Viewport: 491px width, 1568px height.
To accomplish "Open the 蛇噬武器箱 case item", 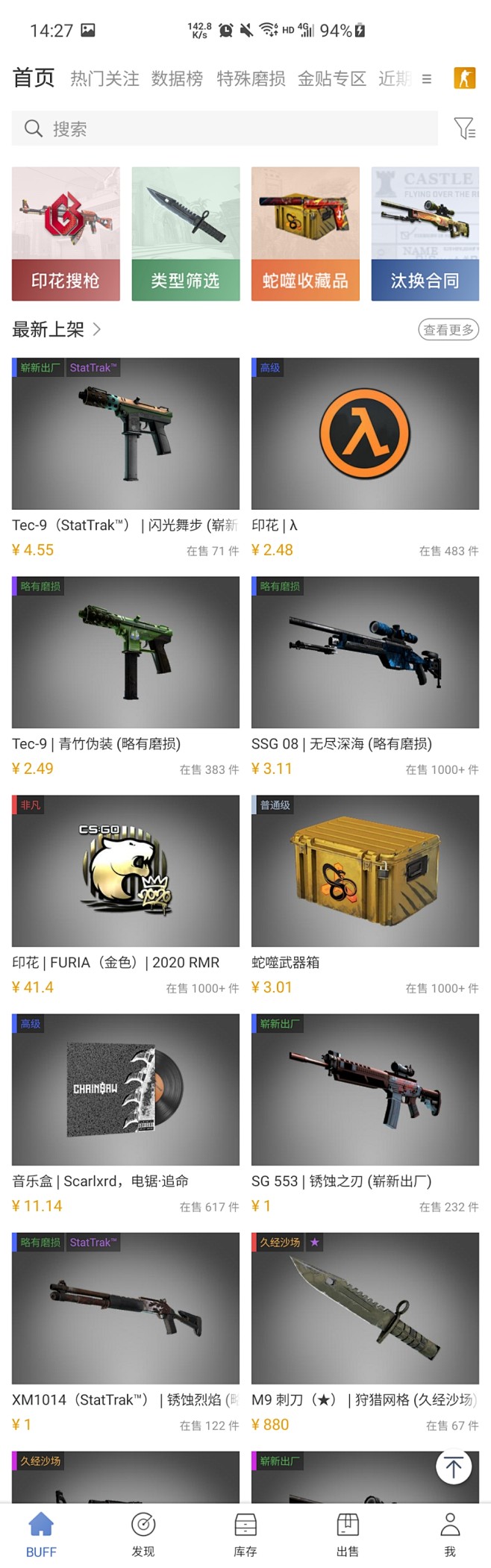I will [365, 872].
